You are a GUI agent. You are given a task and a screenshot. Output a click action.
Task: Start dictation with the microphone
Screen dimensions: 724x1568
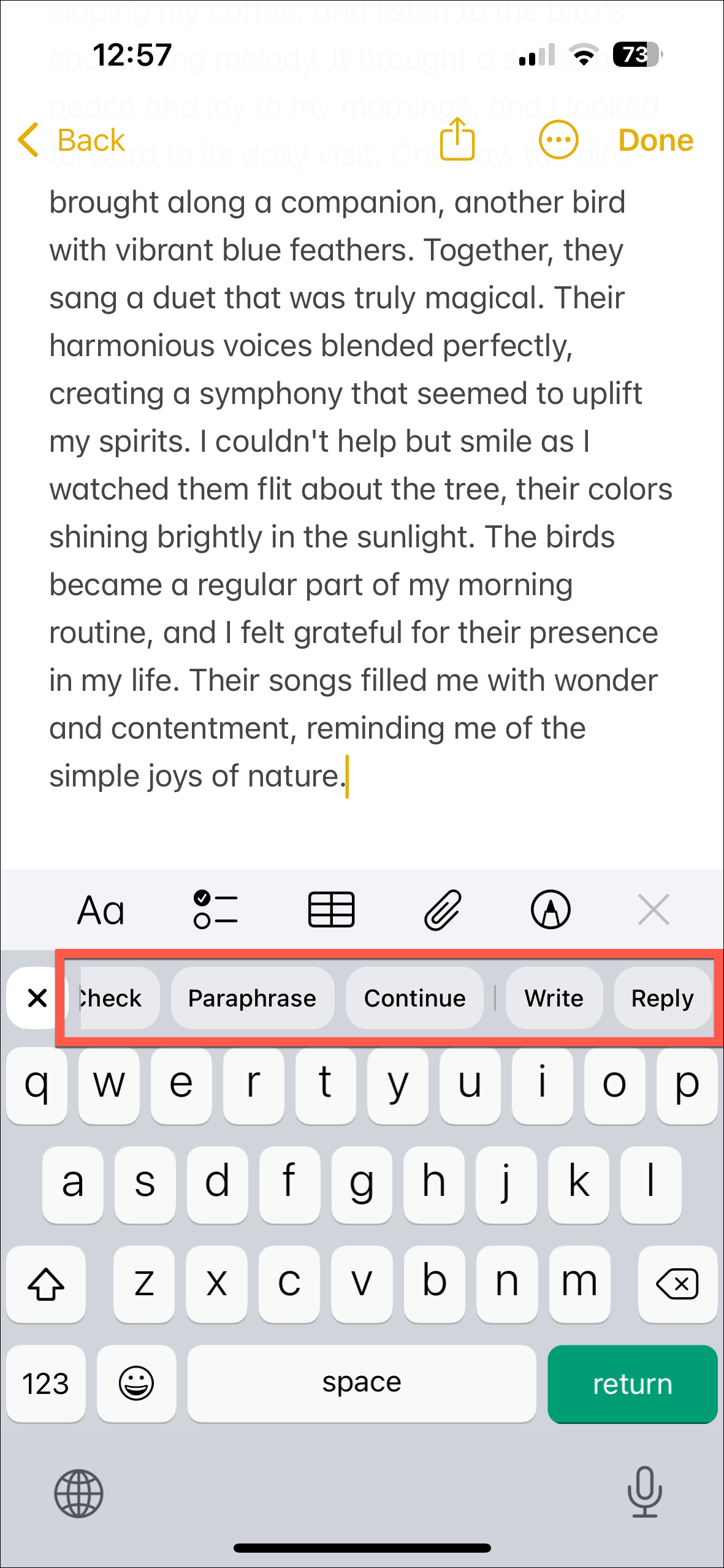(x=644, y=1492)
